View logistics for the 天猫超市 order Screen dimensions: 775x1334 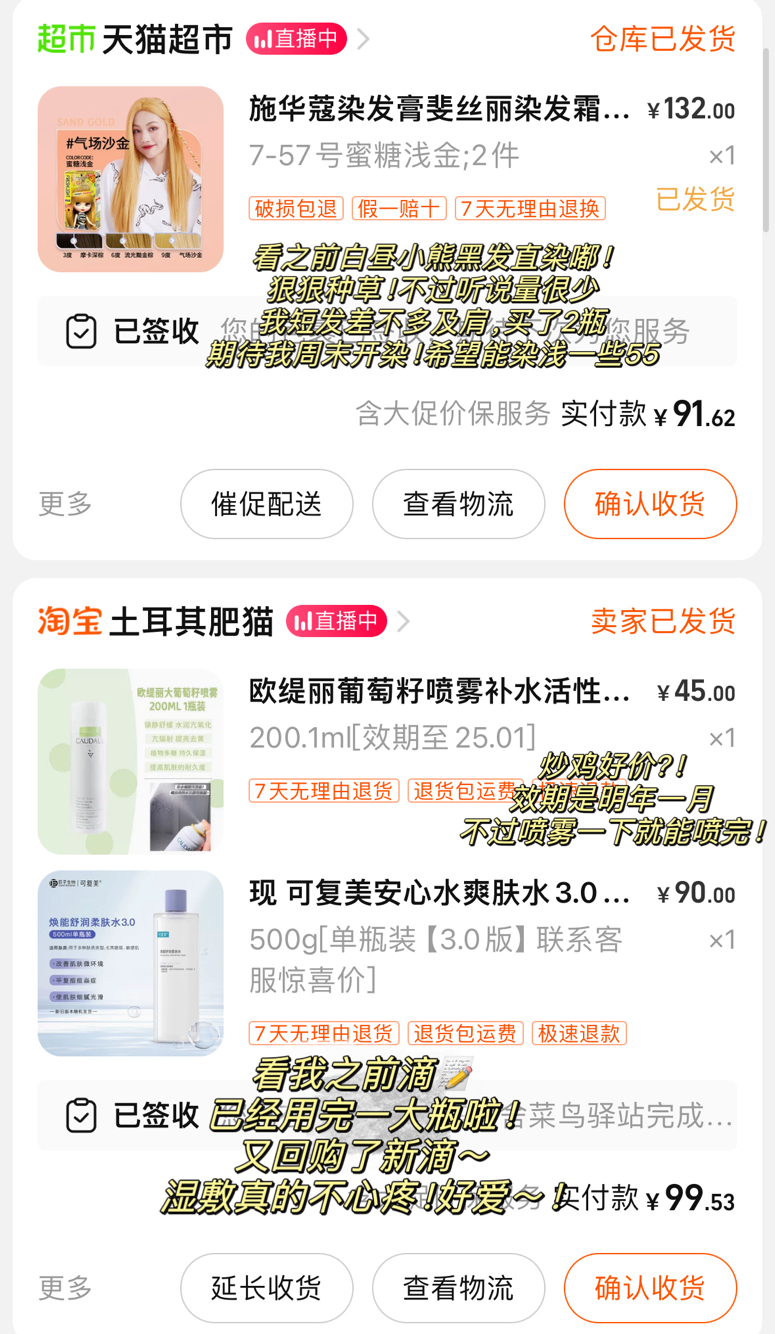458,504
